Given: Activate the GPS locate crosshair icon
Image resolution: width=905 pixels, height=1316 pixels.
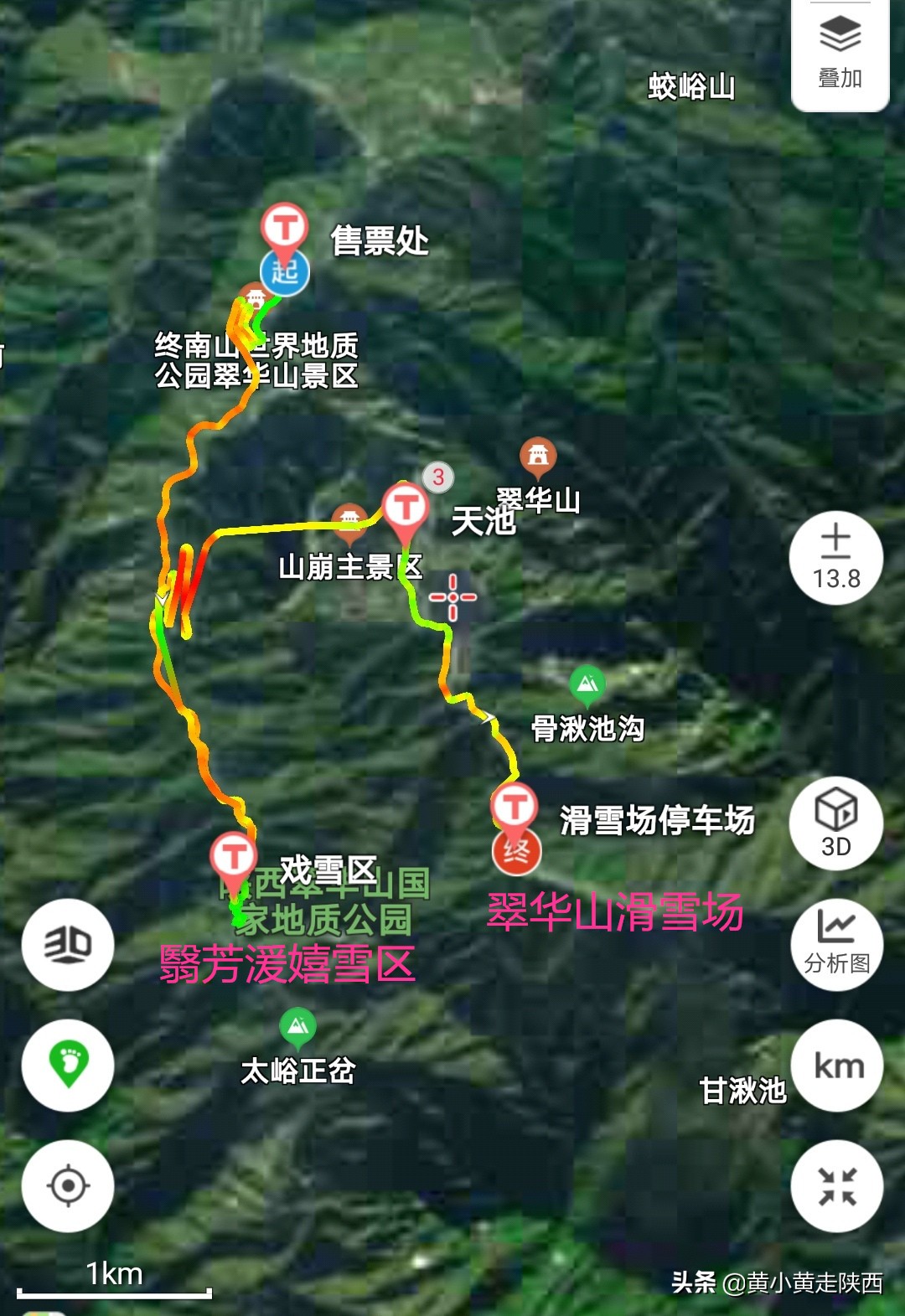Looking at the screenshot, I should tap(67, 1184).
